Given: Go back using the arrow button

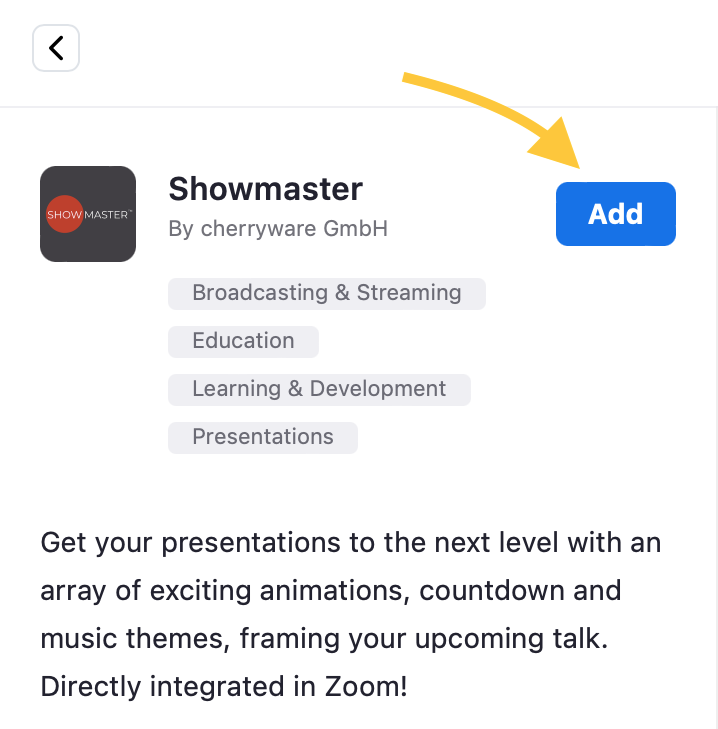Looking at the screenshot, I should tap(56, 48).
